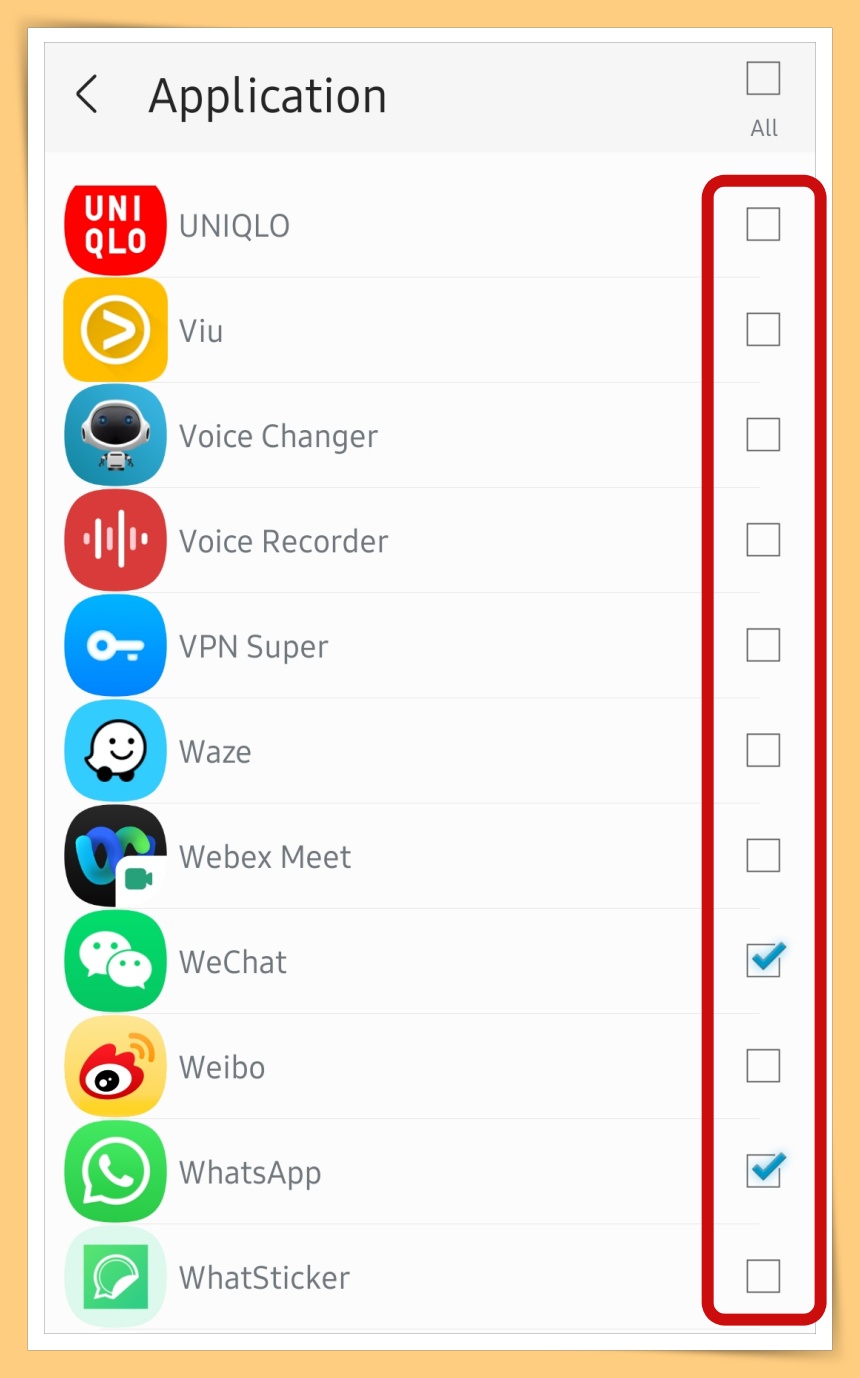This screenshot has height=1378, width=860.
Task: Check the Voice Recorder box
Action: (x=763, y=540)
